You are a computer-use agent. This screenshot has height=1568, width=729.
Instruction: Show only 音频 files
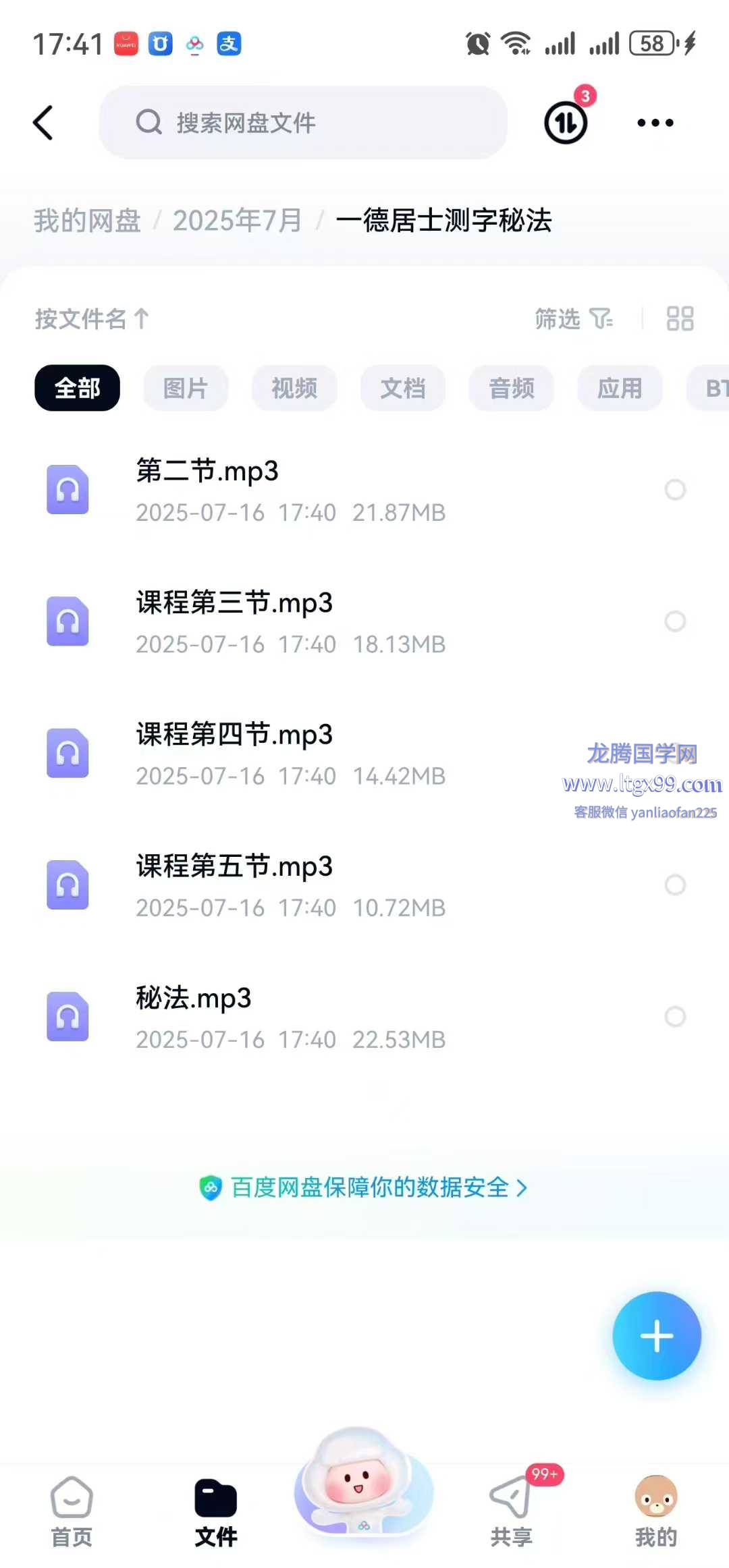click(512, 388)
